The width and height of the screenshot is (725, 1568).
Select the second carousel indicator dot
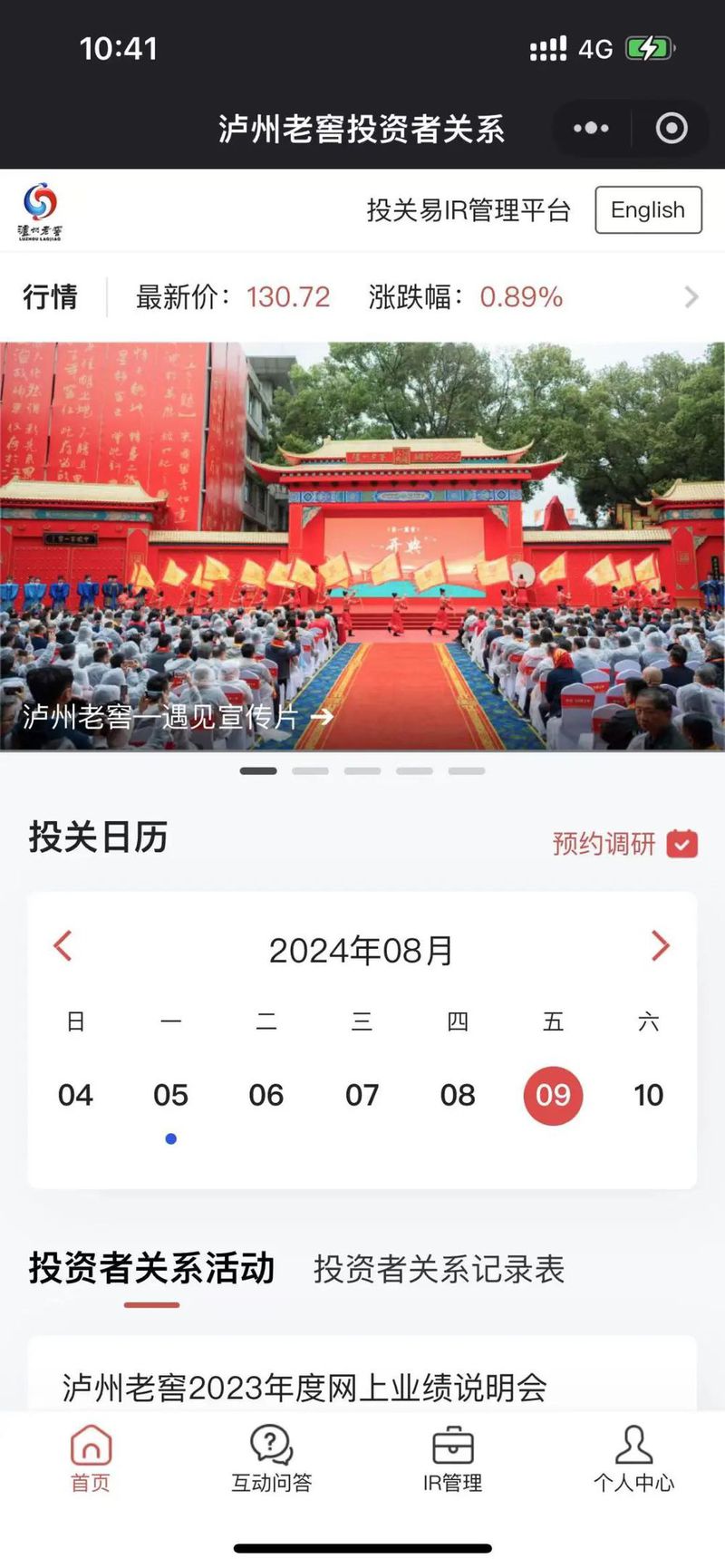tap(311, 771)
